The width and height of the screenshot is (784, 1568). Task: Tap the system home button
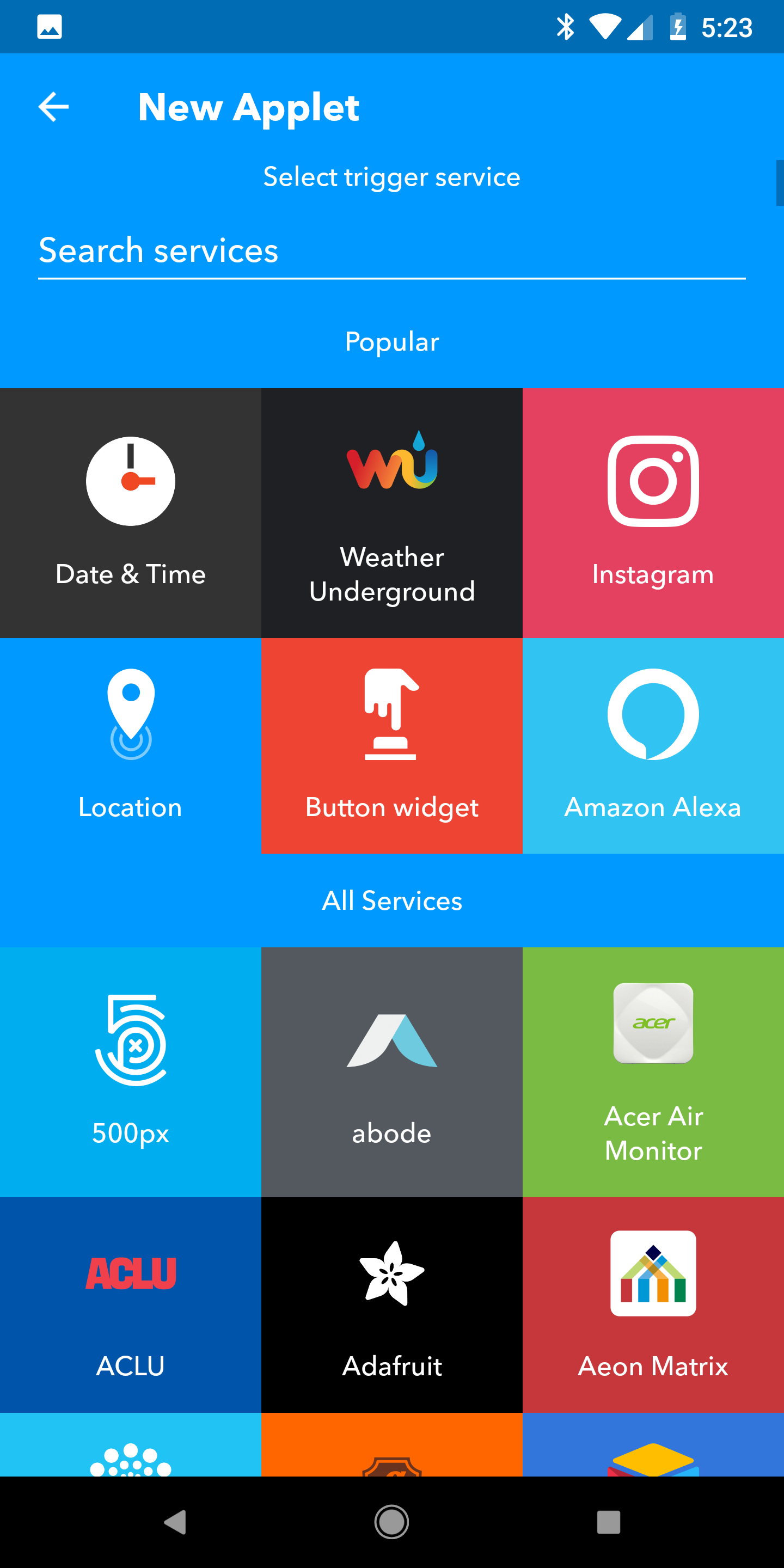[391, 1522]
